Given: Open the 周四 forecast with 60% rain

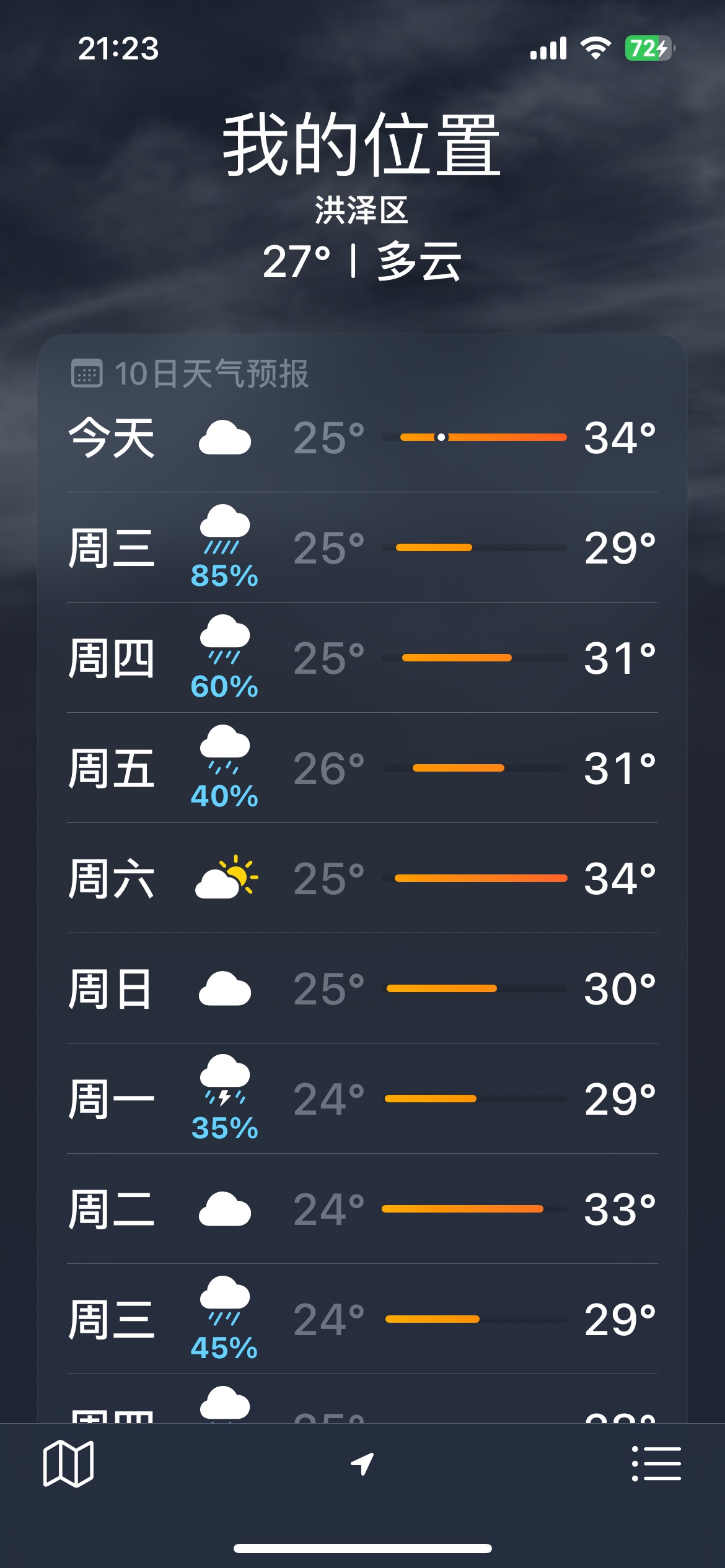Looking at the screenshot, I should click(x=362, y=658).
